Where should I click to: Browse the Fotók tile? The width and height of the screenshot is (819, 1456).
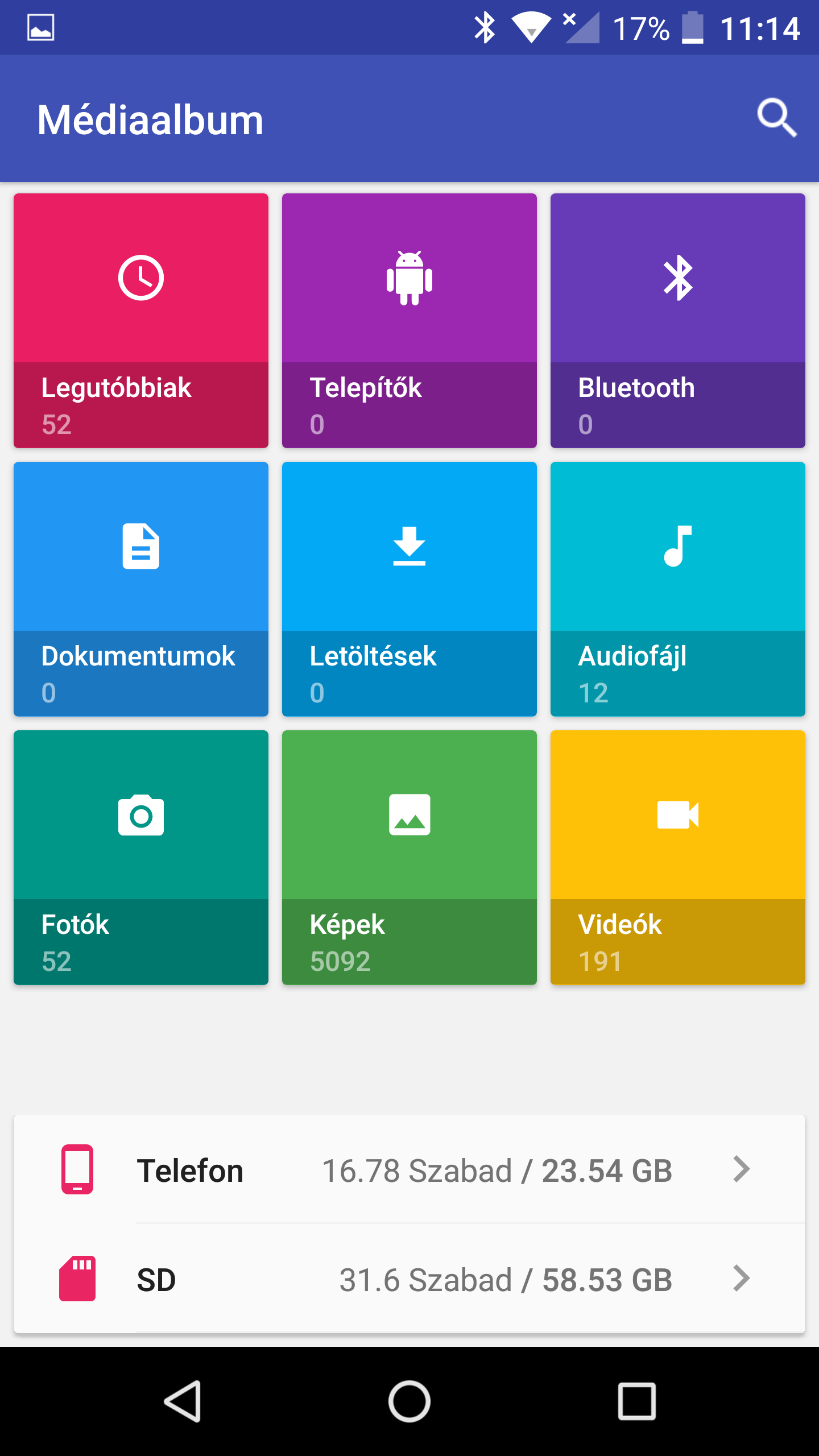point(141,858)
